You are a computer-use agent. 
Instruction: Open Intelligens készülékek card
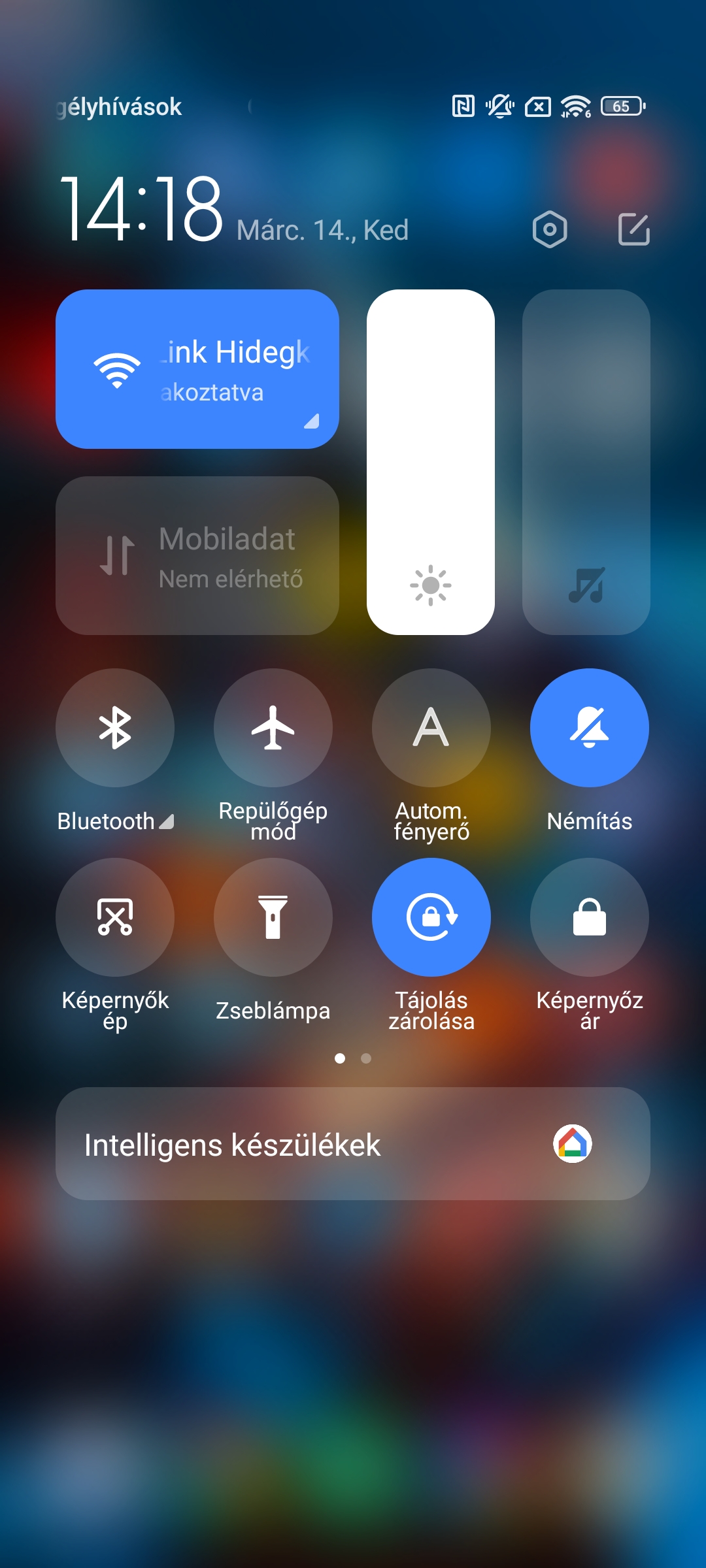[353, 1144]
